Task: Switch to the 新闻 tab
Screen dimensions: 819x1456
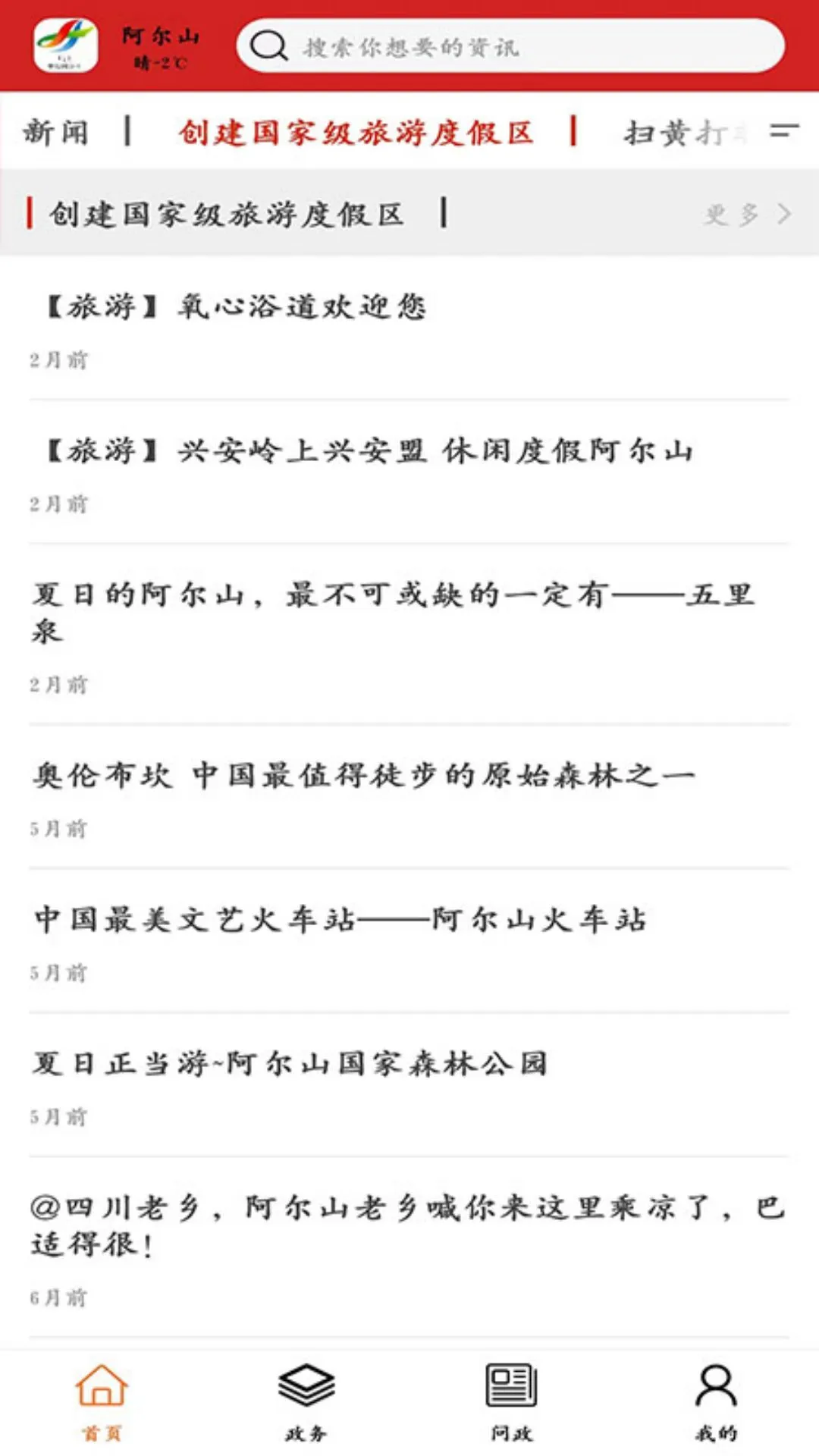Action: click(x=57, y=131)
